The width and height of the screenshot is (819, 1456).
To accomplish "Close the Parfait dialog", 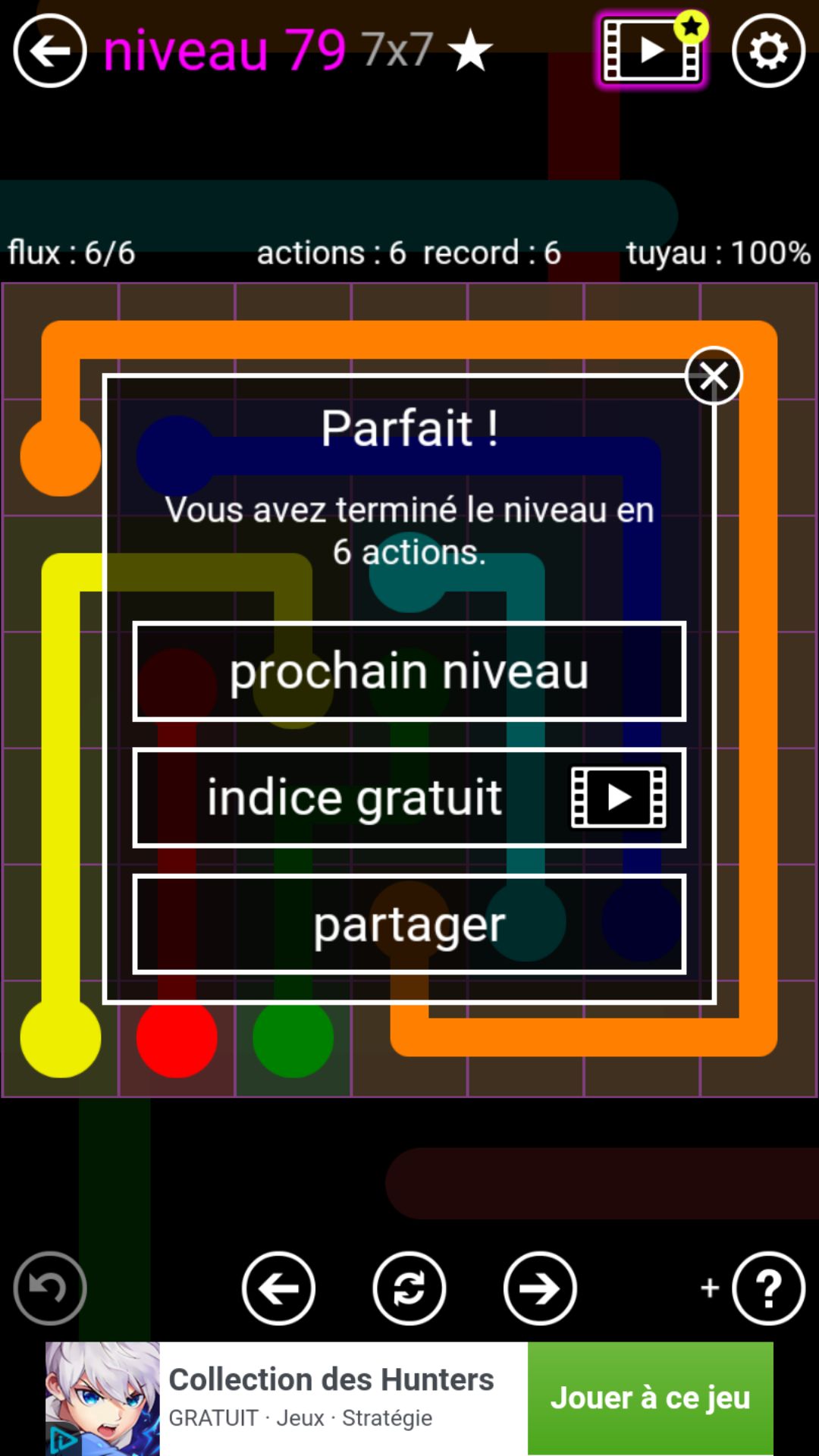I will pyautogui.click(x=713, y=376).
